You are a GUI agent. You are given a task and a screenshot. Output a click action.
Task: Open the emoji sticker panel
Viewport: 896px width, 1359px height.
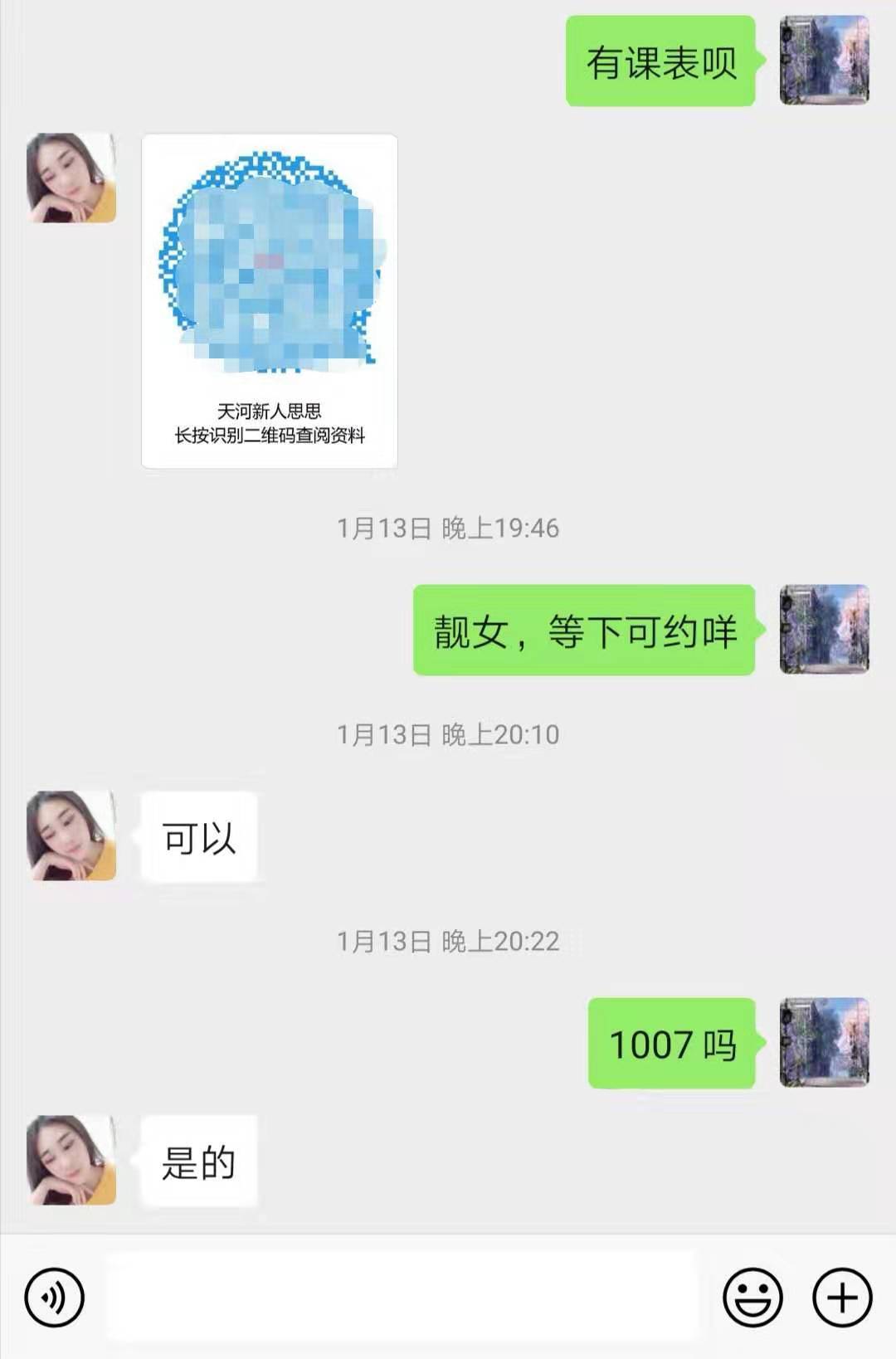tap(752, 1297)
